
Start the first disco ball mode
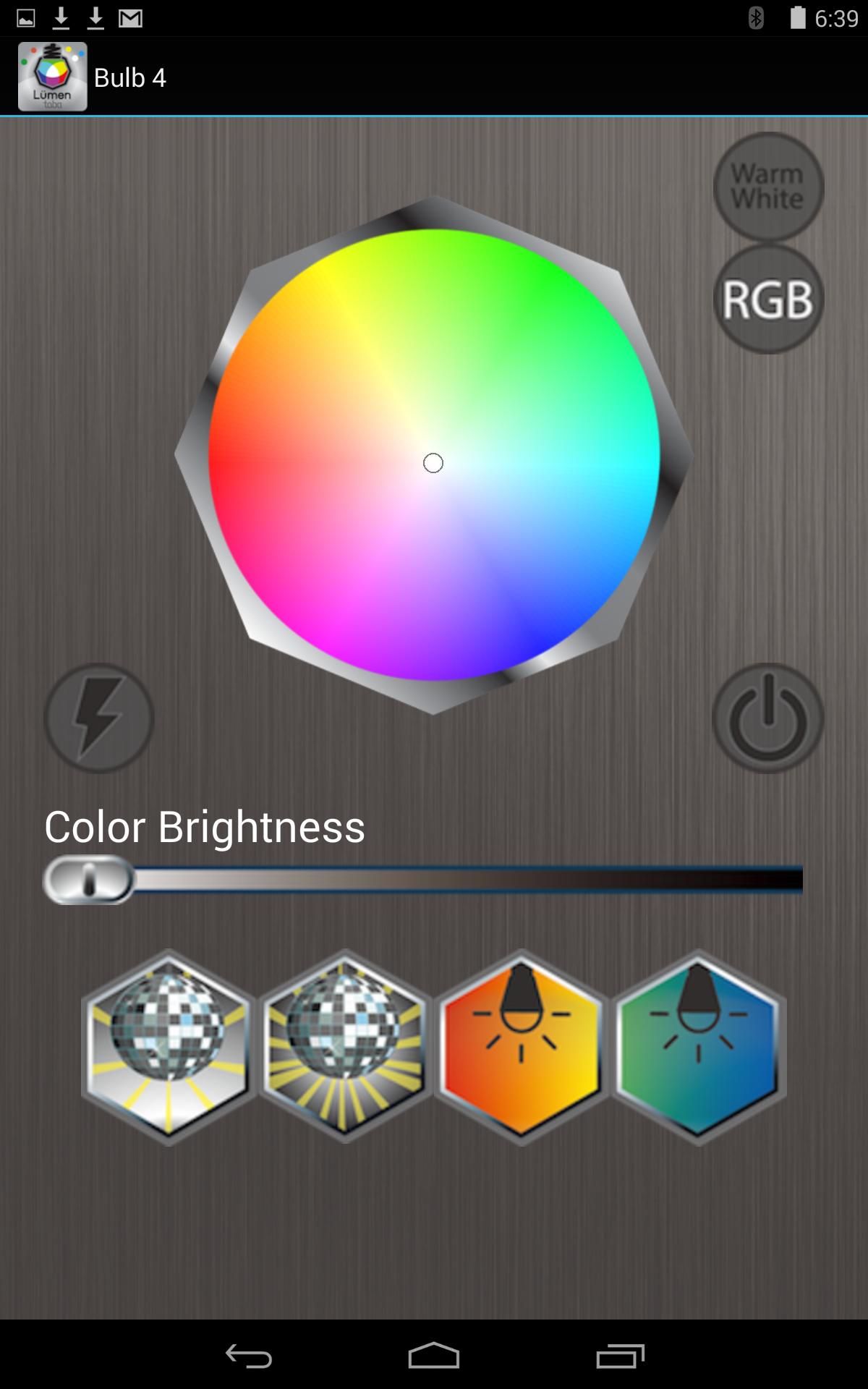[x=169, y=1047]
